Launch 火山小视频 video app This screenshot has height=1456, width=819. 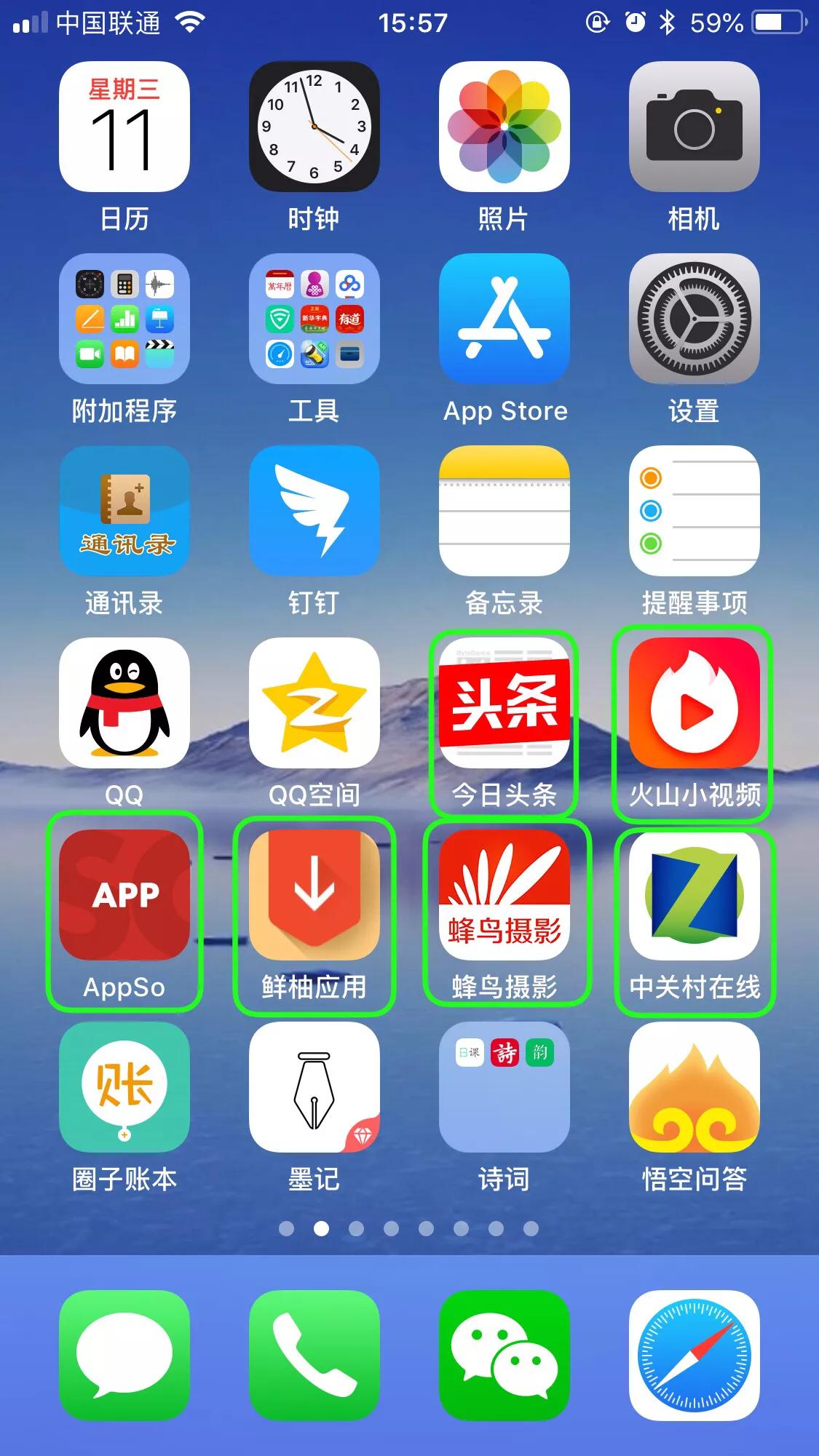tap(694, 703)
